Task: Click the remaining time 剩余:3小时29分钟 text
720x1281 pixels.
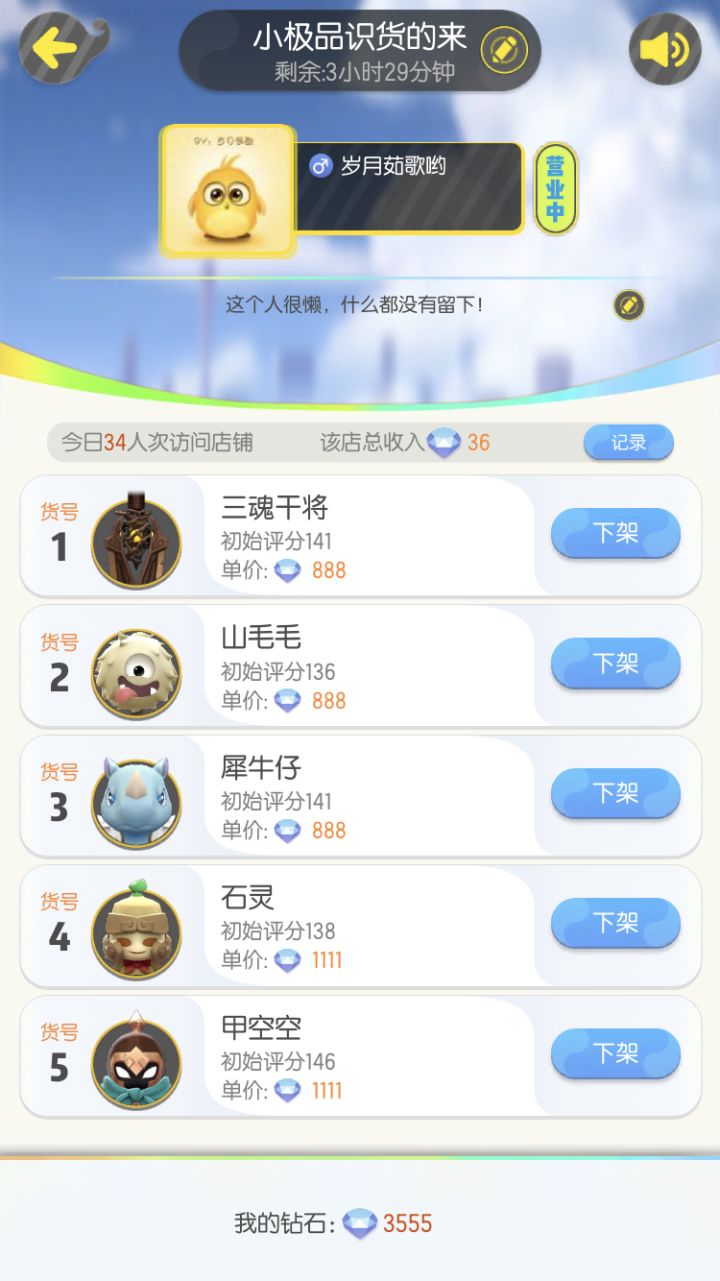Action: point(360,70)
